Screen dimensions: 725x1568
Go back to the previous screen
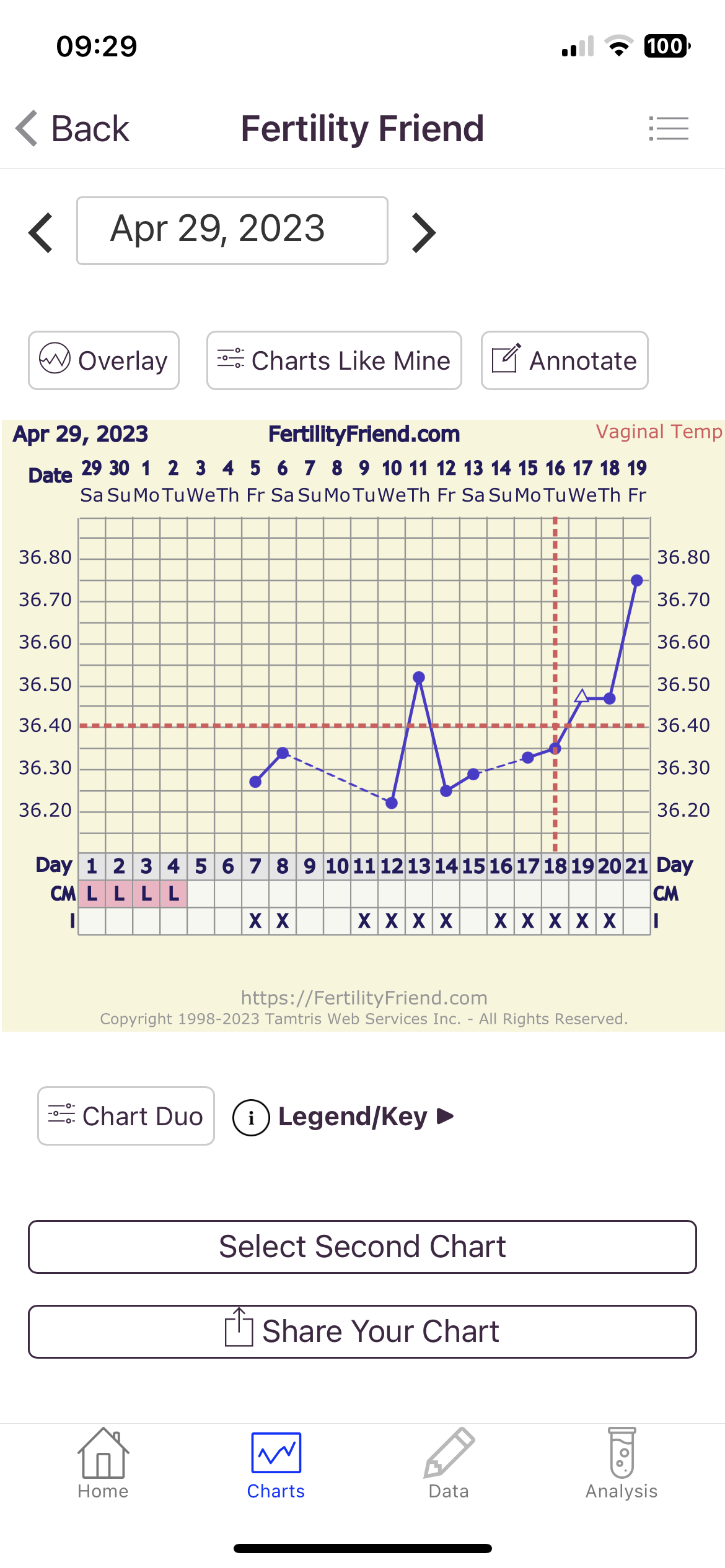[72, 129]
